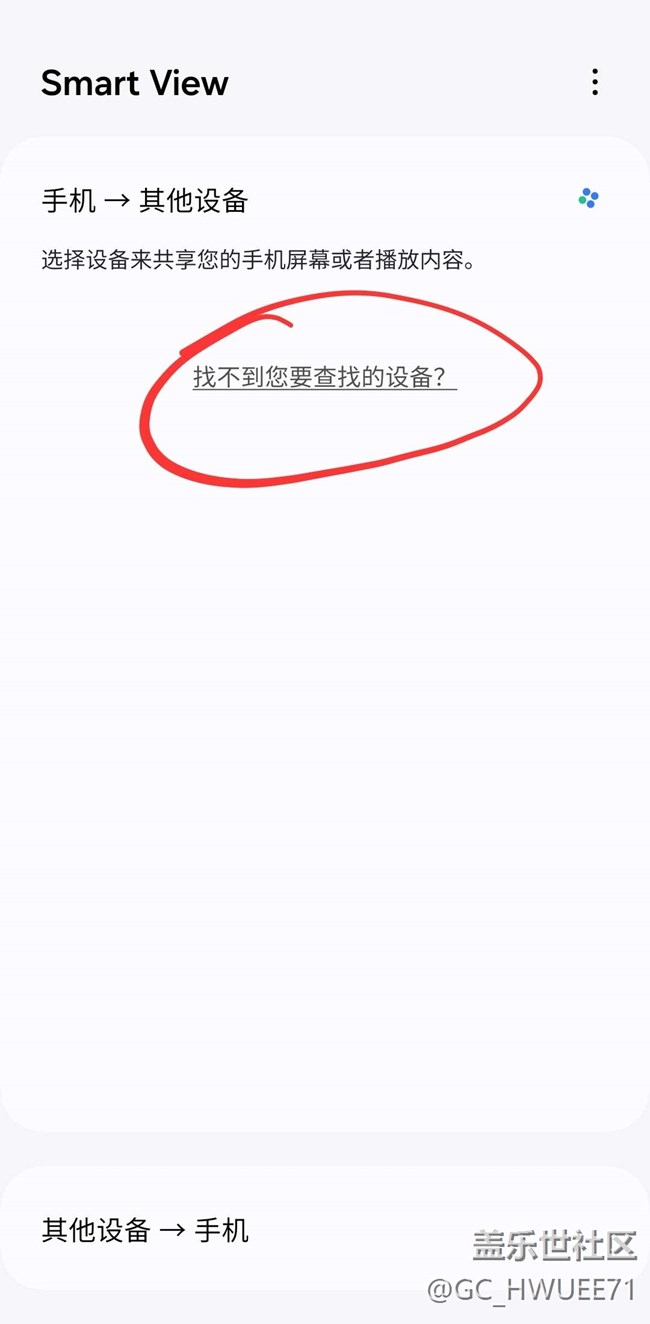Open the 其他设备 → 手机 section
Viewport: 650px width, 1324px height.
pos(146,1229)
